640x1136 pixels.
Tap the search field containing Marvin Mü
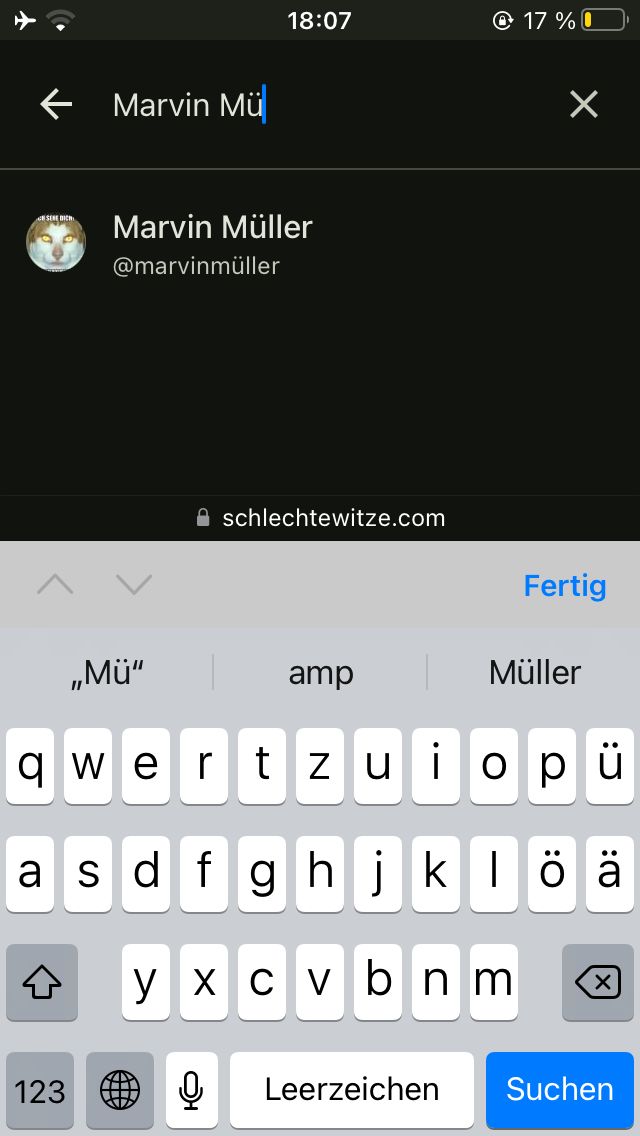(x=320, y=105)
